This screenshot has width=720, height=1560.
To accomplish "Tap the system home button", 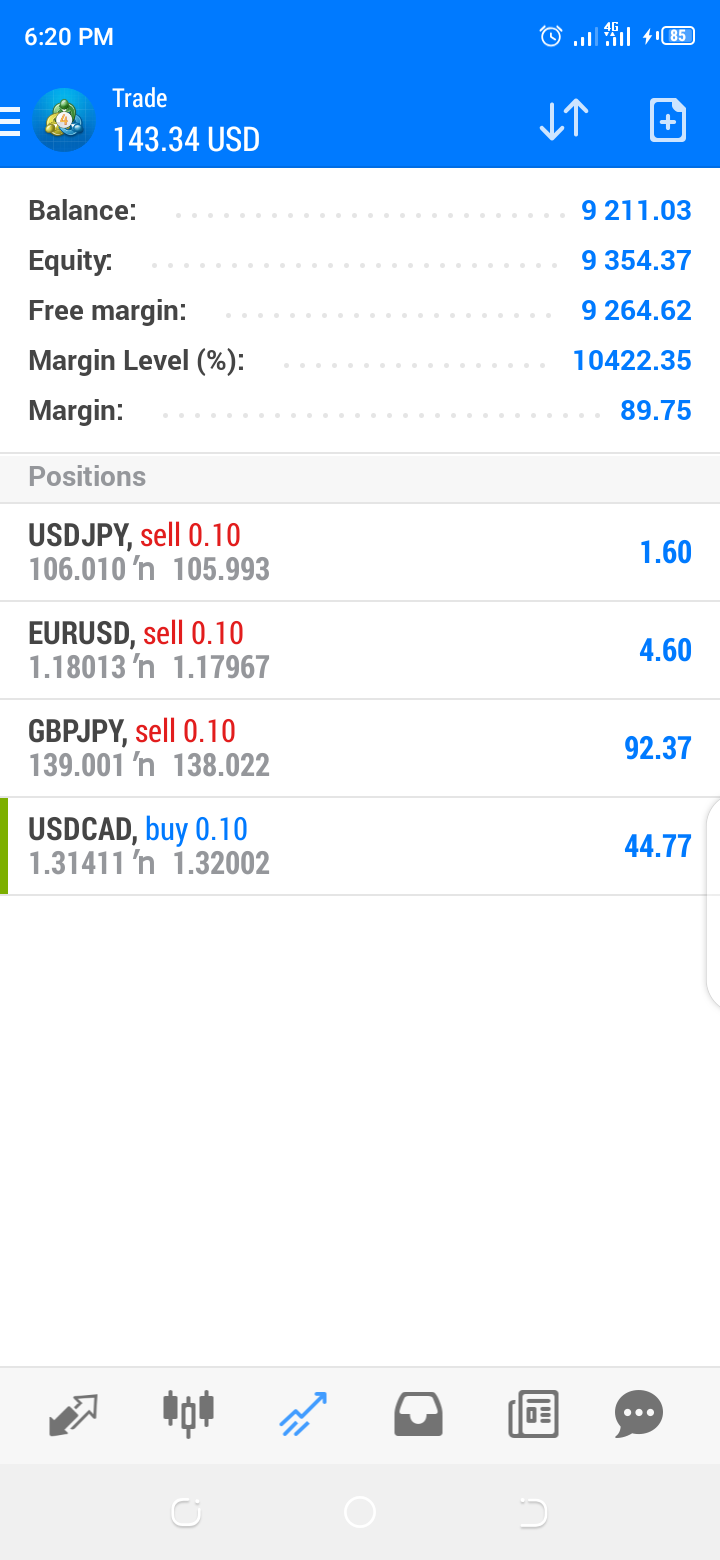I will tap(359, 1512).
